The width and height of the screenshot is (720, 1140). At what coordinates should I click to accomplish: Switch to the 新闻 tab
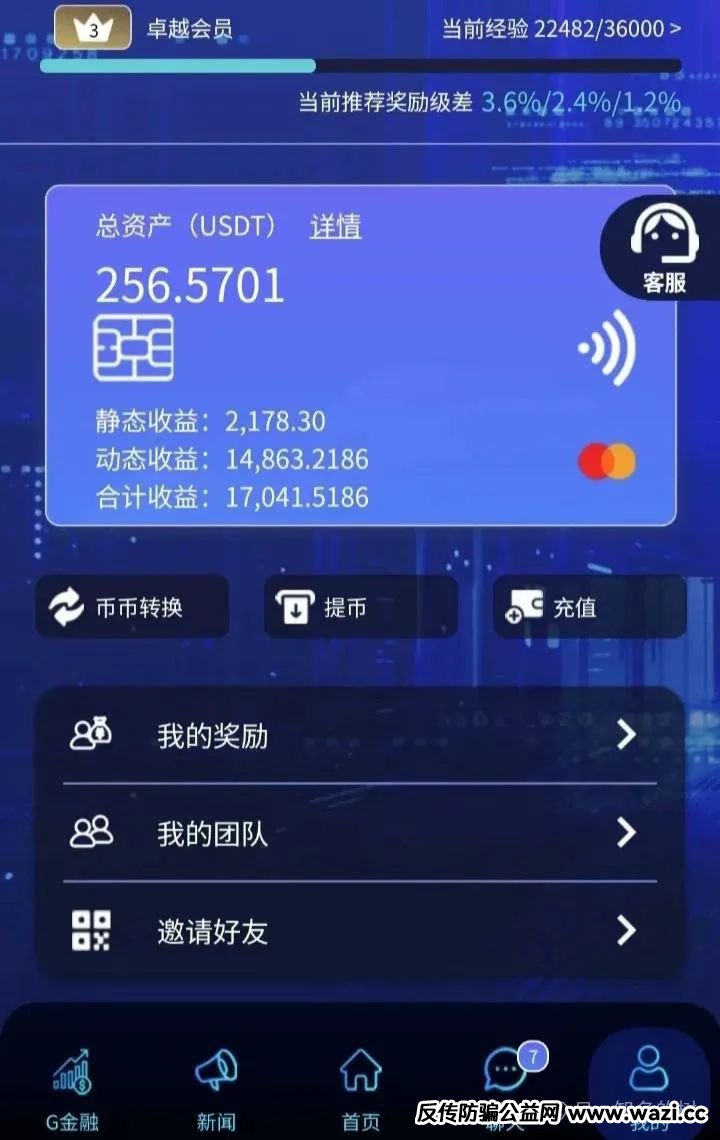[x=216, y=1088]
